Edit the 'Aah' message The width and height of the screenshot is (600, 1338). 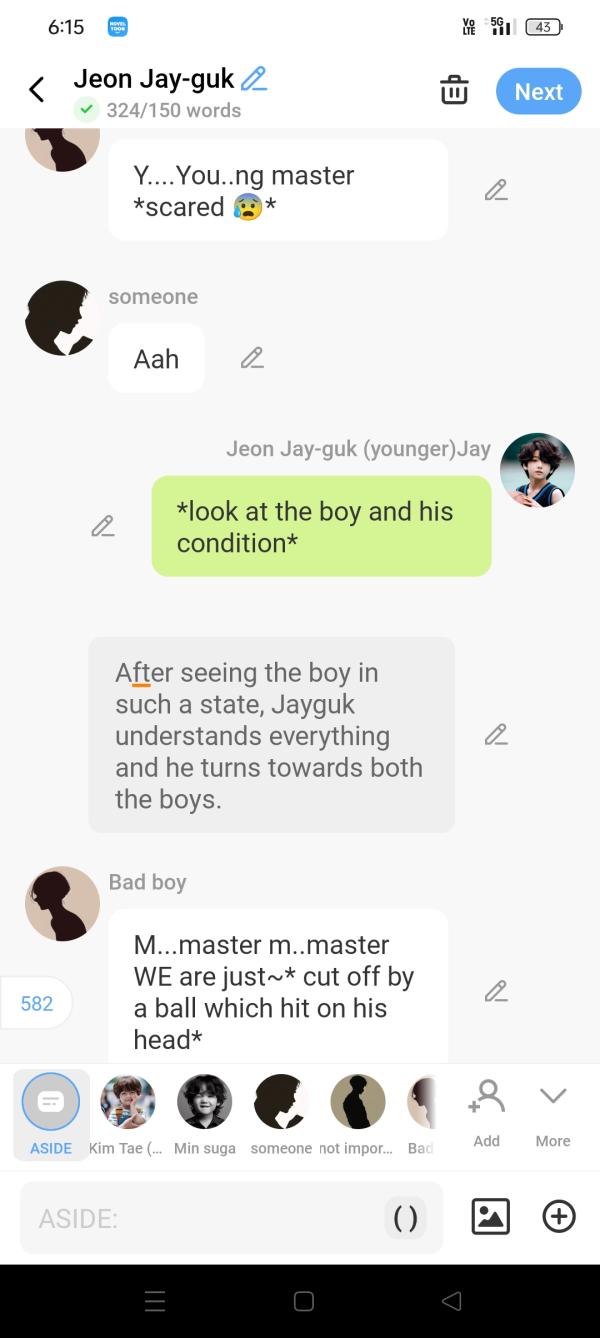point(252,357)
